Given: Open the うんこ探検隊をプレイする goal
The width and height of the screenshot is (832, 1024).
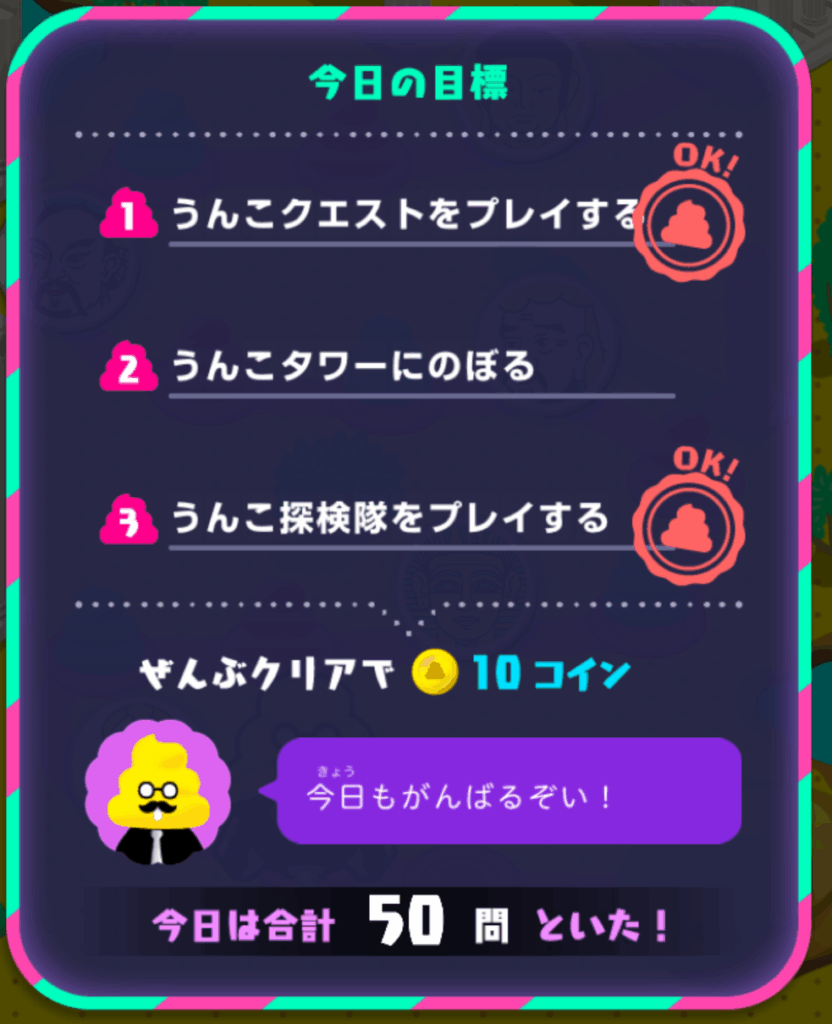Looking at the screenshot, I should coord(390,519).
